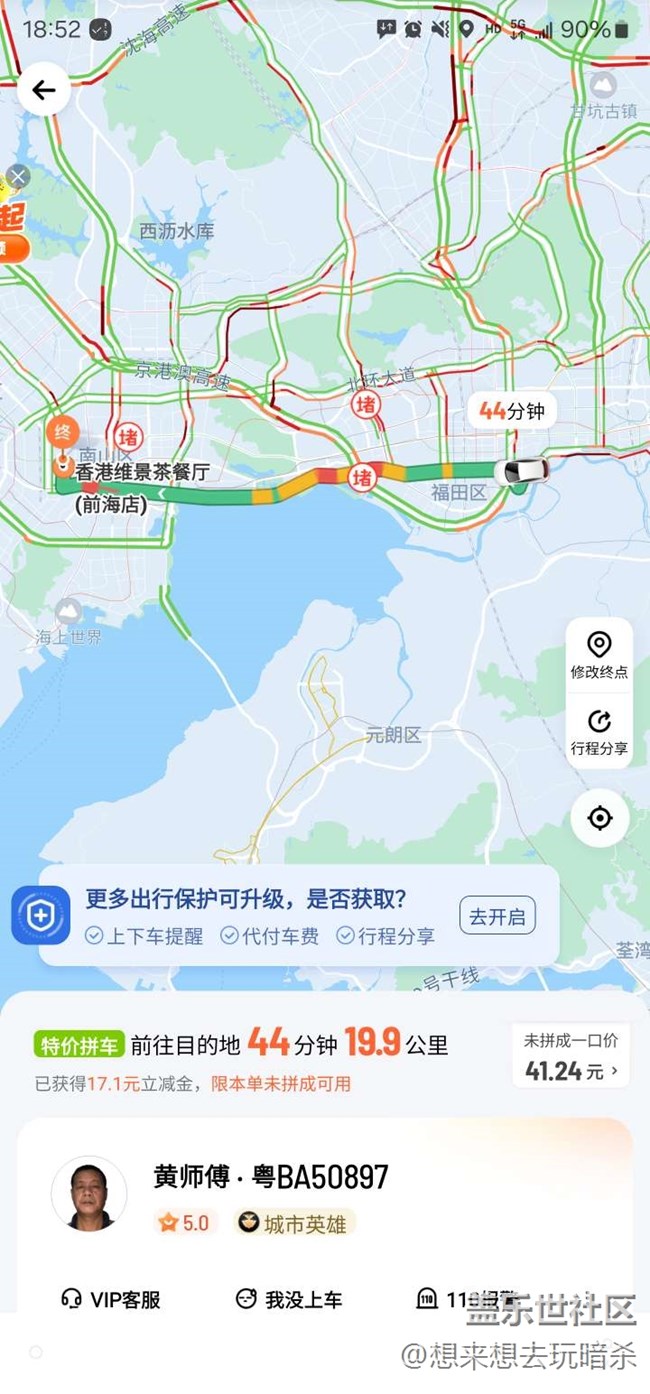Viewport: 650px width, 1394px height.
Task: Tap 修改终点 to change destination
Action: pos(599,655)
